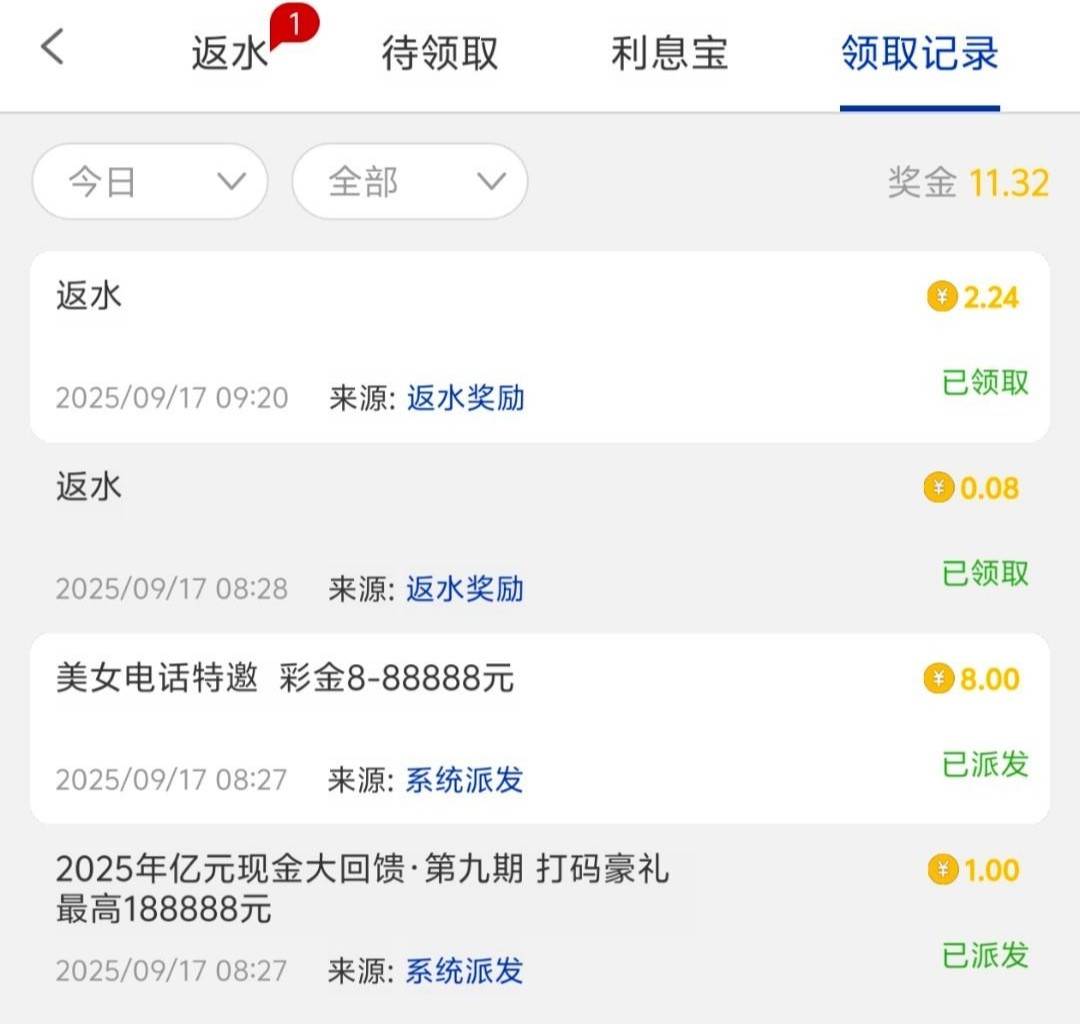
Task: Select the 领取记录 tab
Action: [919, 54]
